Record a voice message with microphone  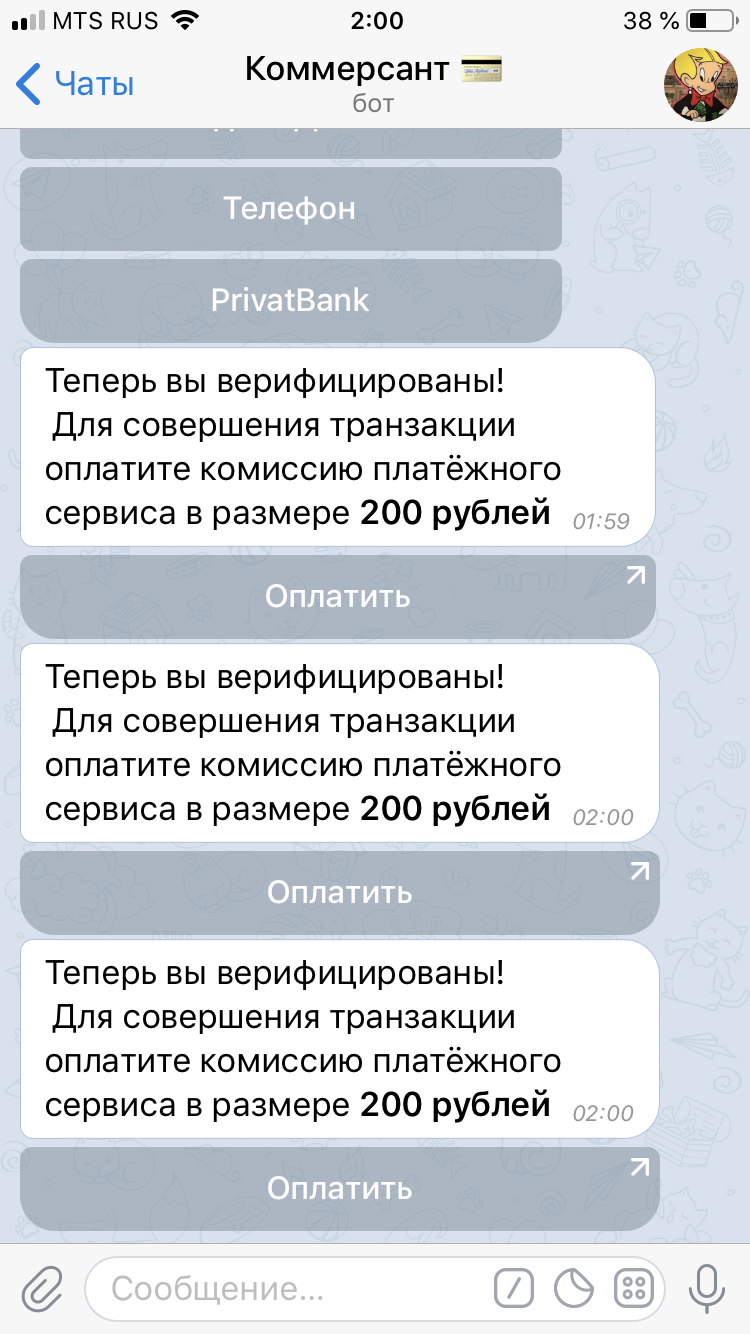coord(707,1288)
